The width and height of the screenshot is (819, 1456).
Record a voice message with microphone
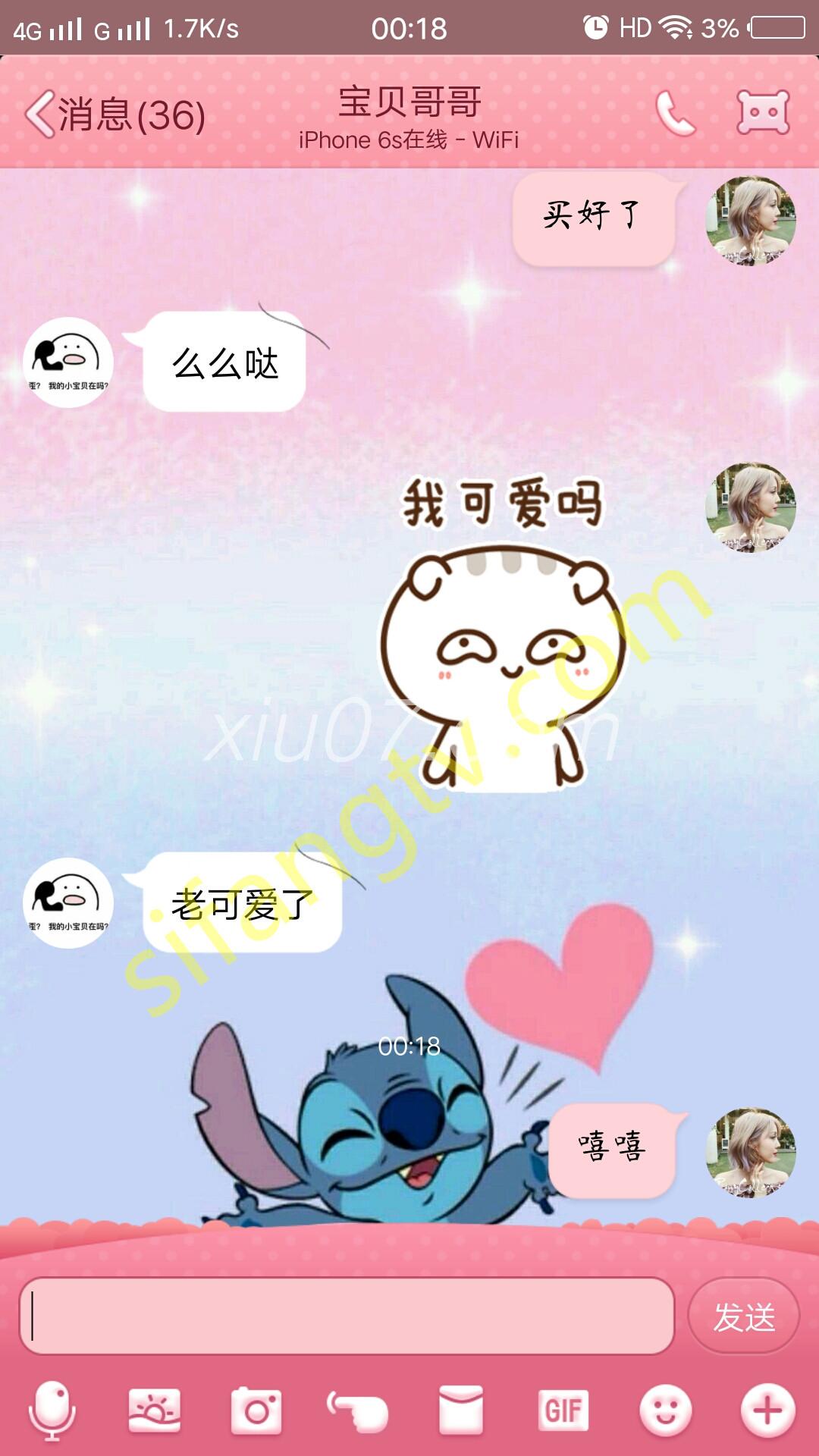pos(52,1410)
